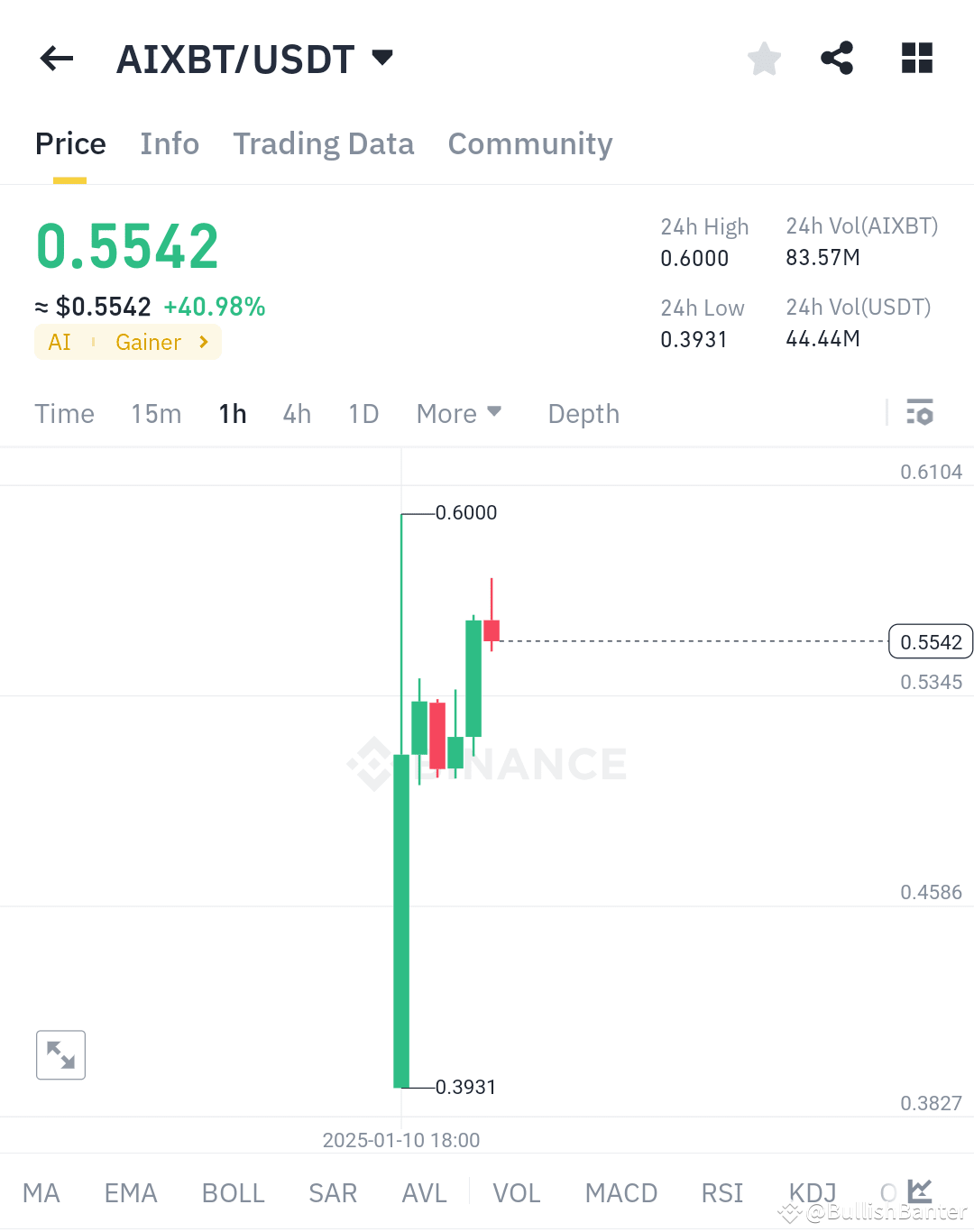Expand the chart to fullscreen view
Image resolution: width=974 pixels, height=1232 pixels.
coord(60,1054)
